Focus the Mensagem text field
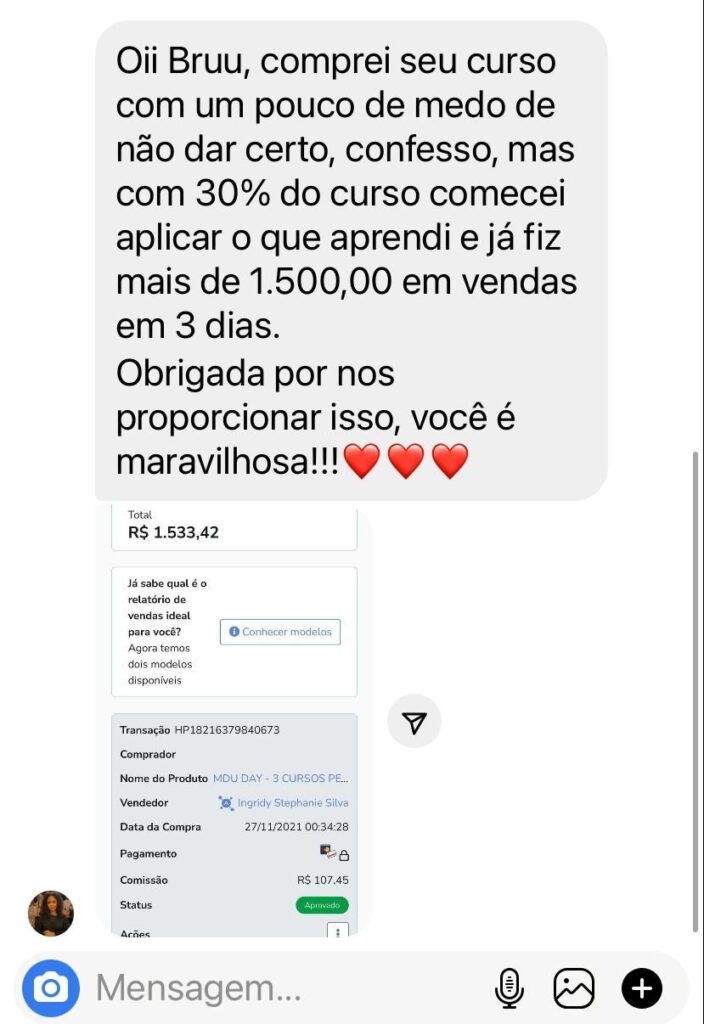Screen dimensions: 704x1024 [280, 988]
